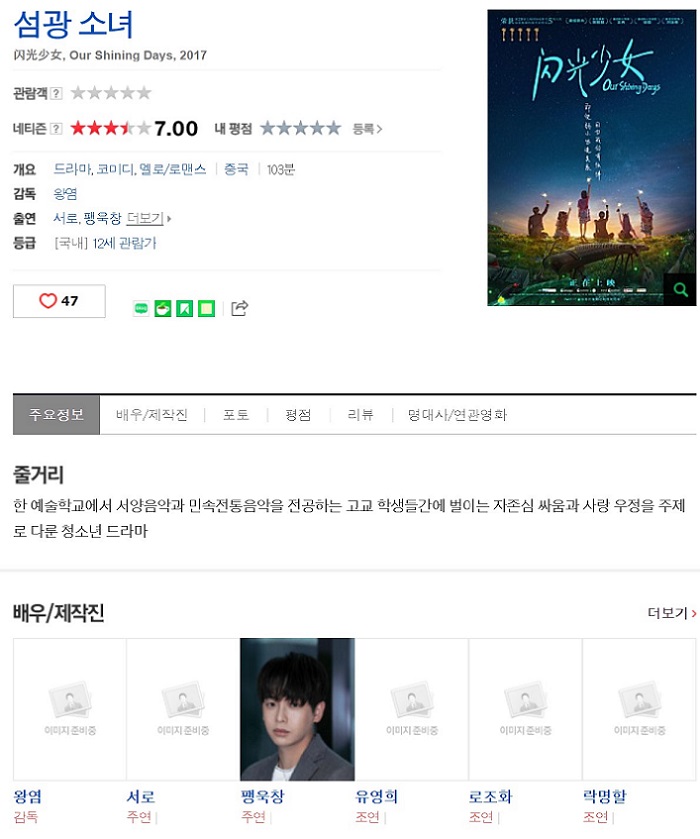This screenshot has width=700, height=839.
Task: Open the 중국 country link
Action: [236, 170]
